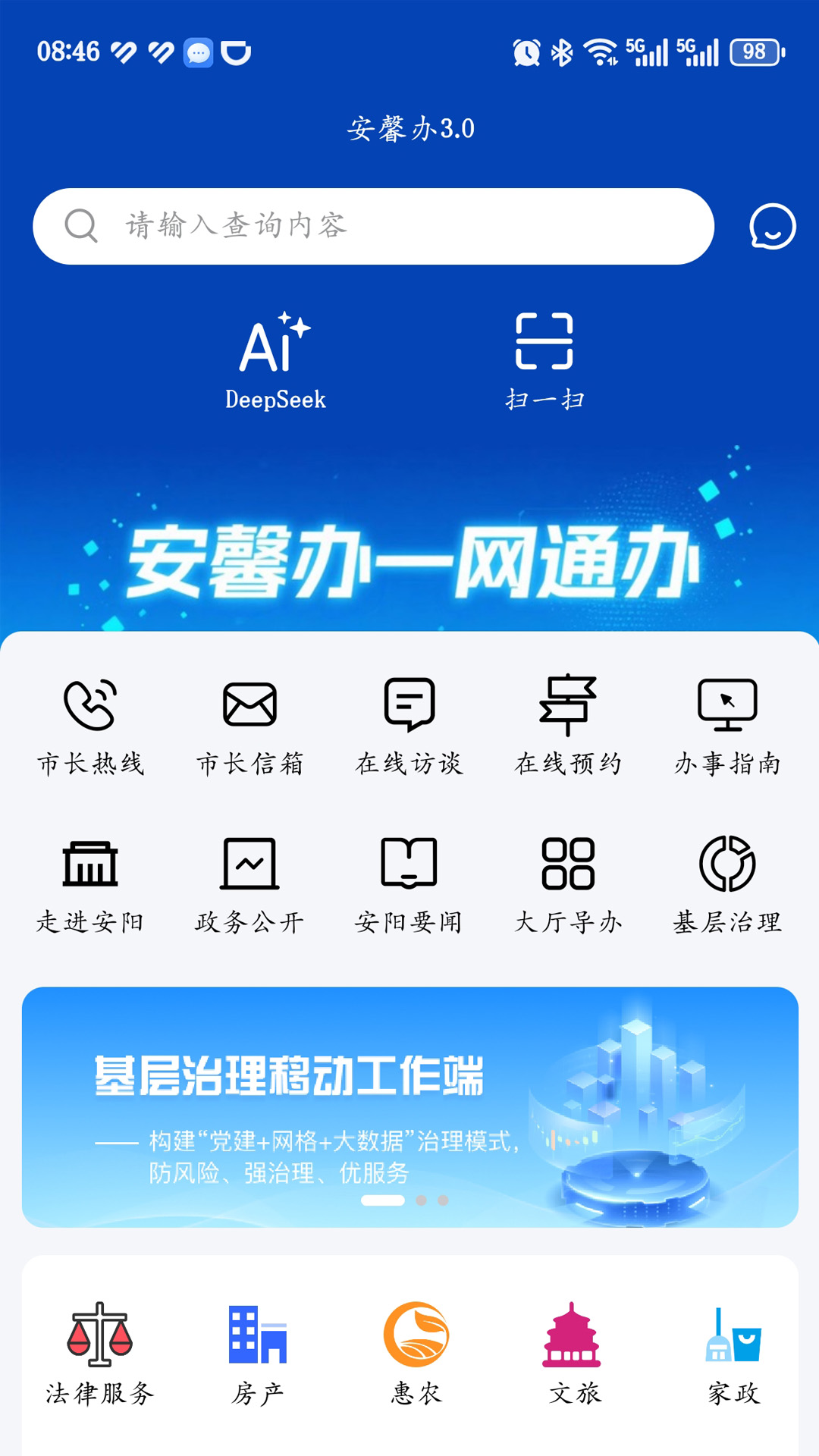819x1456 pixels.
Task: Go to 在线访谈
Action: click(x=409, y=726)
